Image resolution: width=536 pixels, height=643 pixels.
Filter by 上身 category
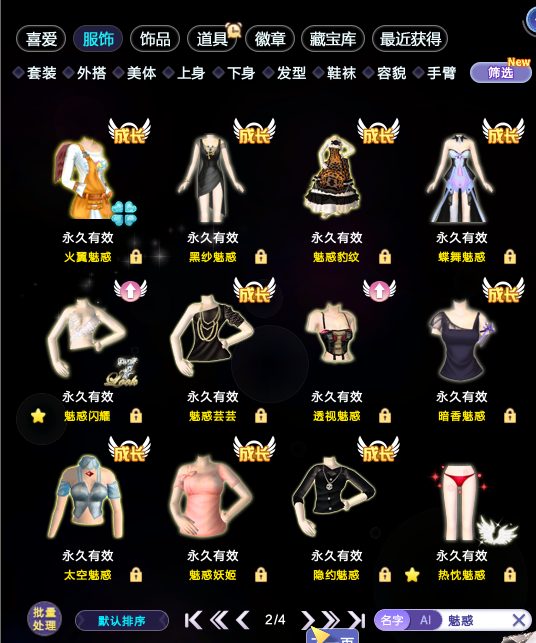click(x=185, y=73)
